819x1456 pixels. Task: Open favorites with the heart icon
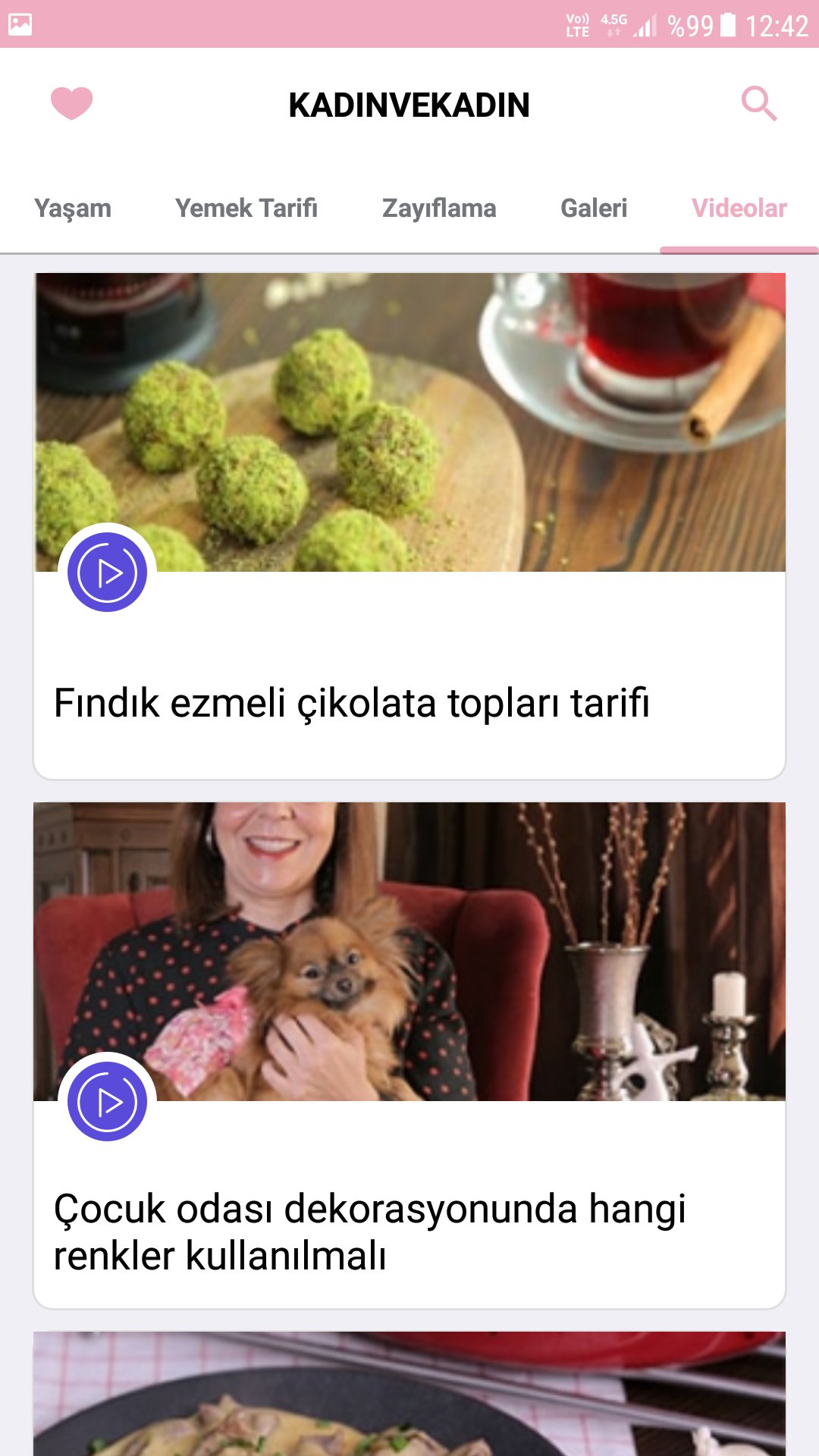point(71,103)
